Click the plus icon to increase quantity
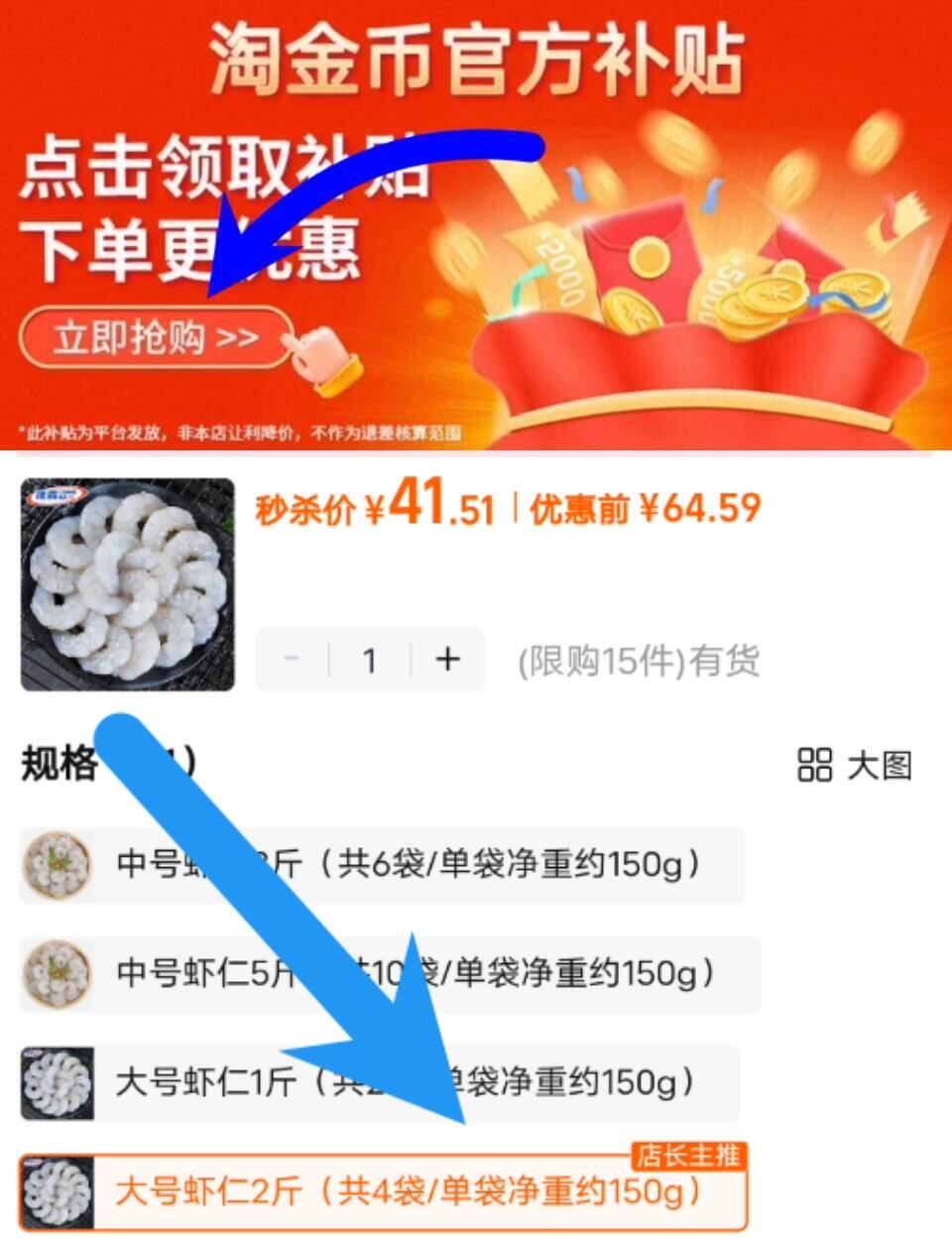This screenshot has height=1245, width=952. 448,658
